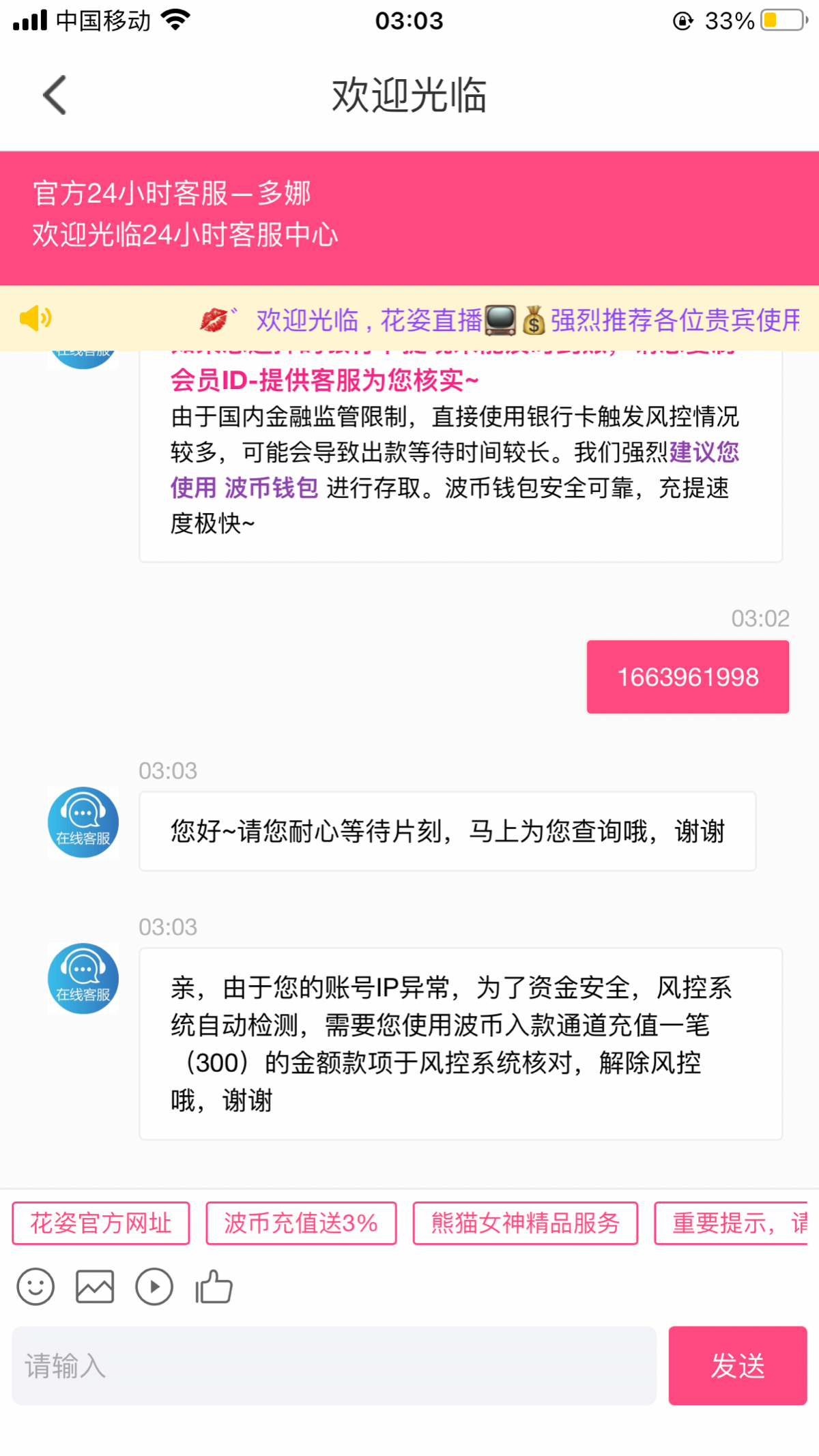Tap the 花姿官方网址 quick reply chip
Viewport: 819px width, 1456px height.
[101, 1223]
